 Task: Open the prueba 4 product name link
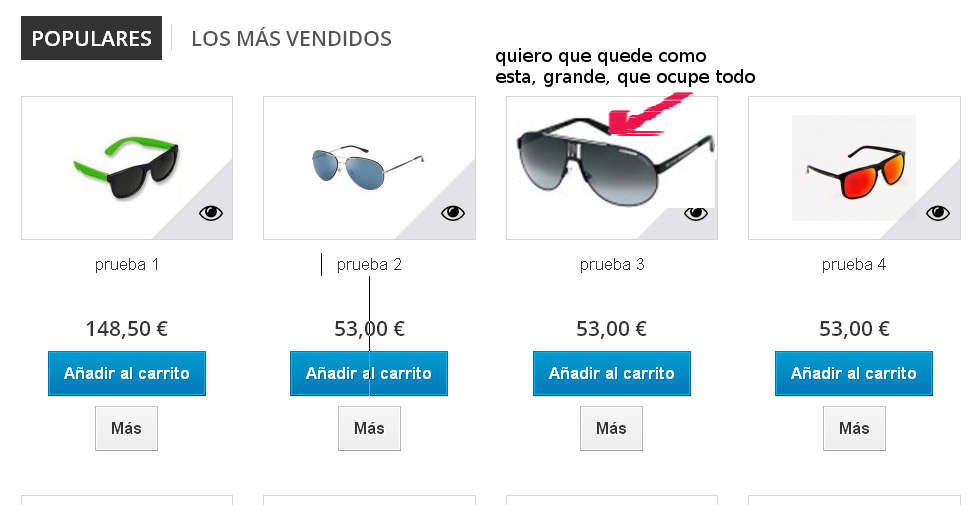[x=854, y=265]
